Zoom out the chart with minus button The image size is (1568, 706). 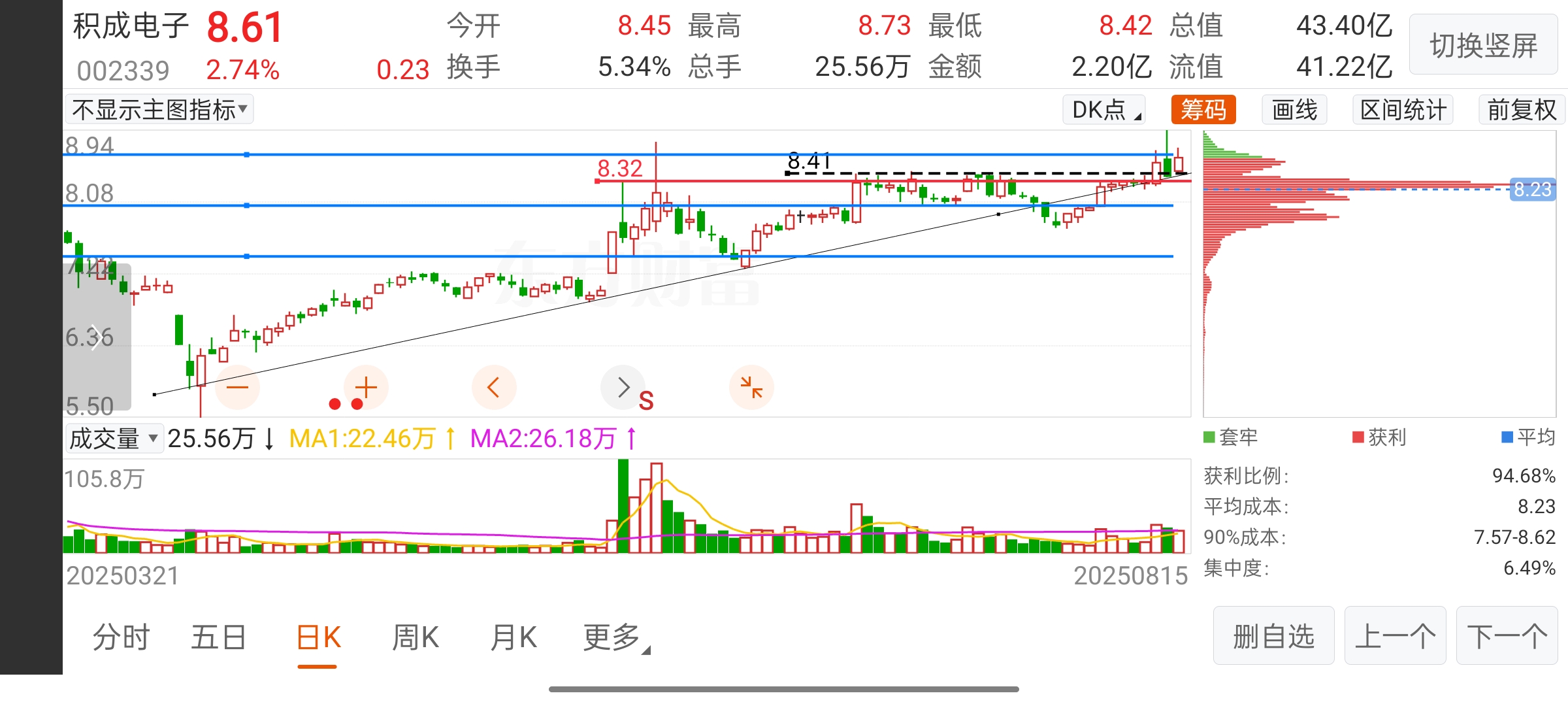237,388
